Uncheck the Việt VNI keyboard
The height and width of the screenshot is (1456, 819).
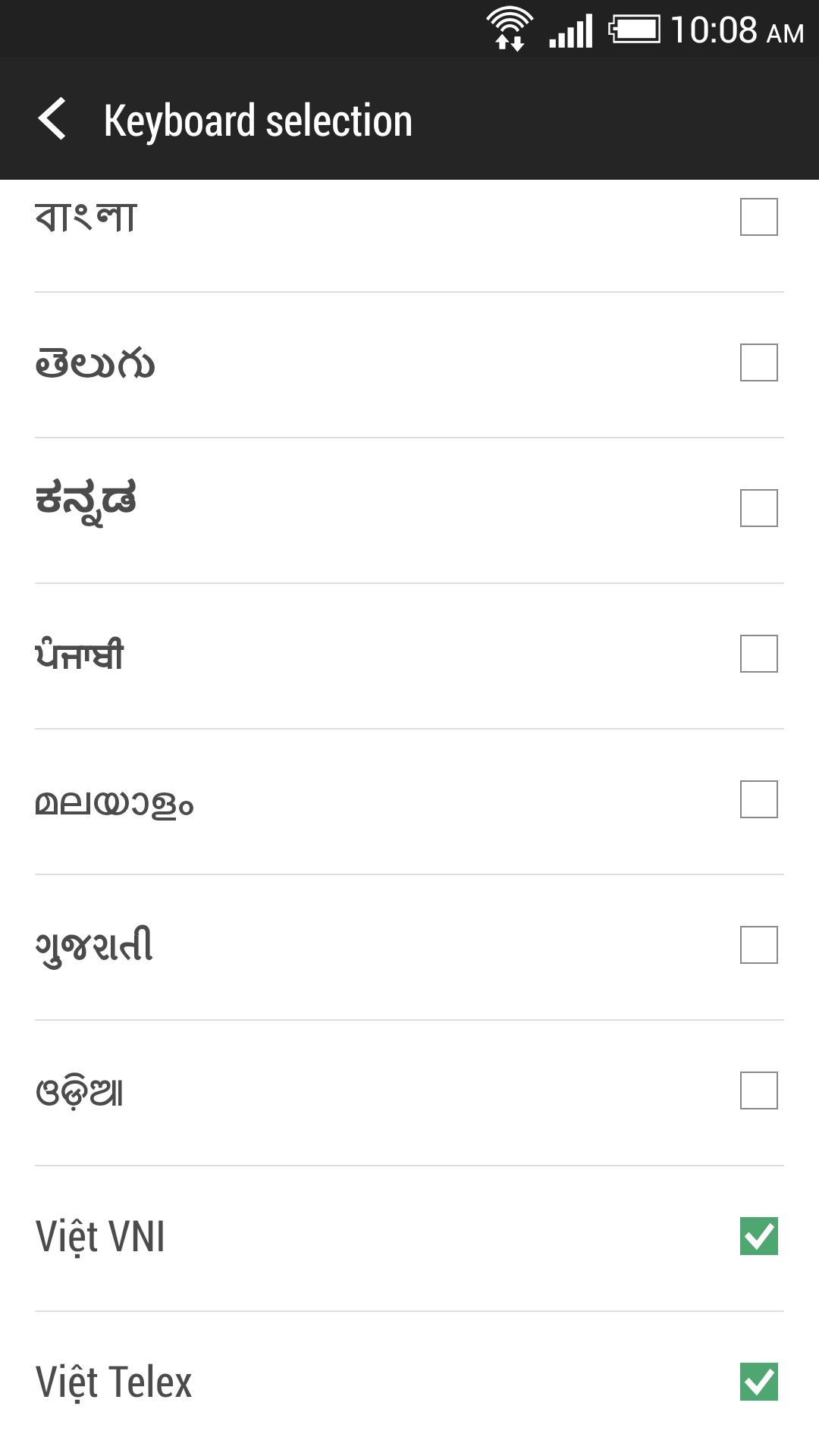point(758,1236)
